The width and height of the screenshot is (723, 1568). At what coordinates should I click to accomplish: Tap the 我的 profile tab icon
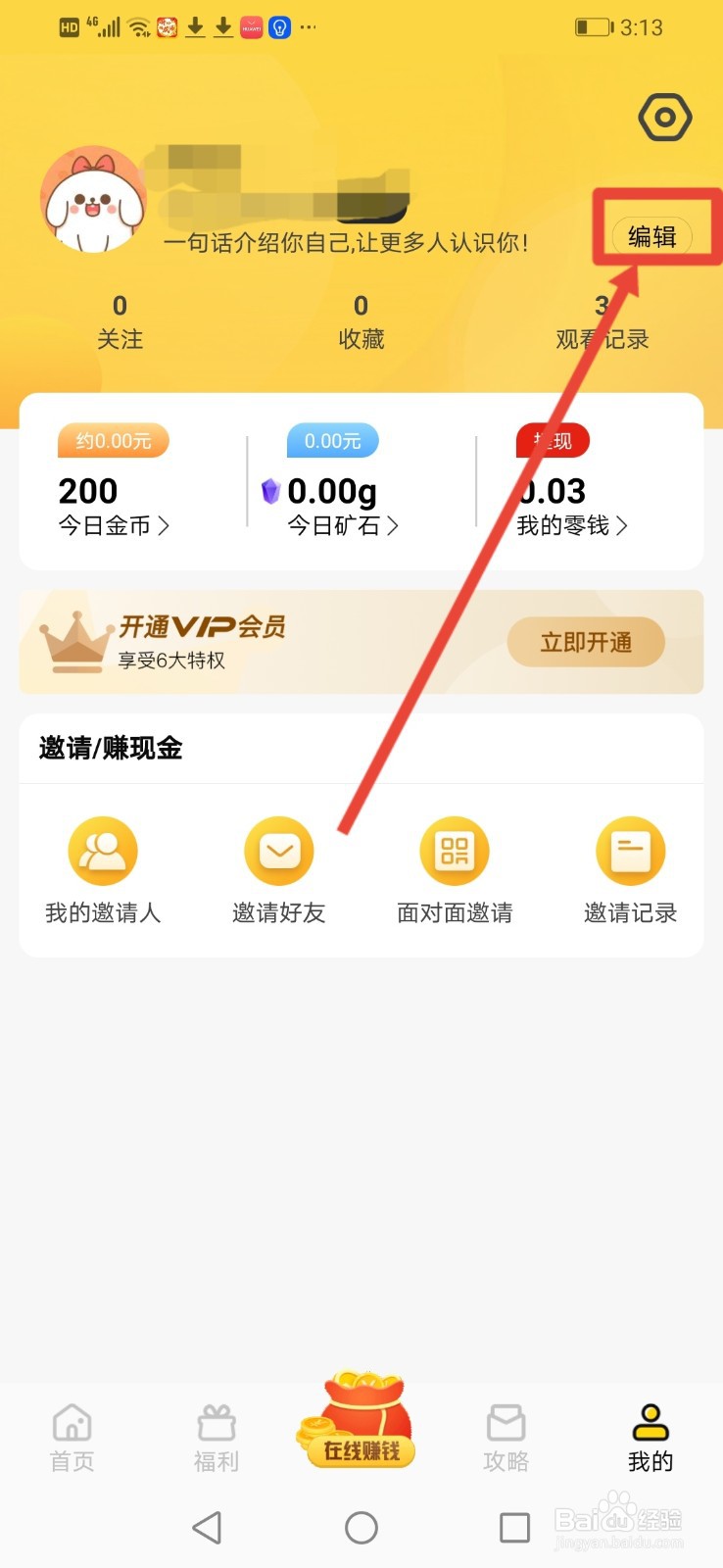[x=649, y=1421]
